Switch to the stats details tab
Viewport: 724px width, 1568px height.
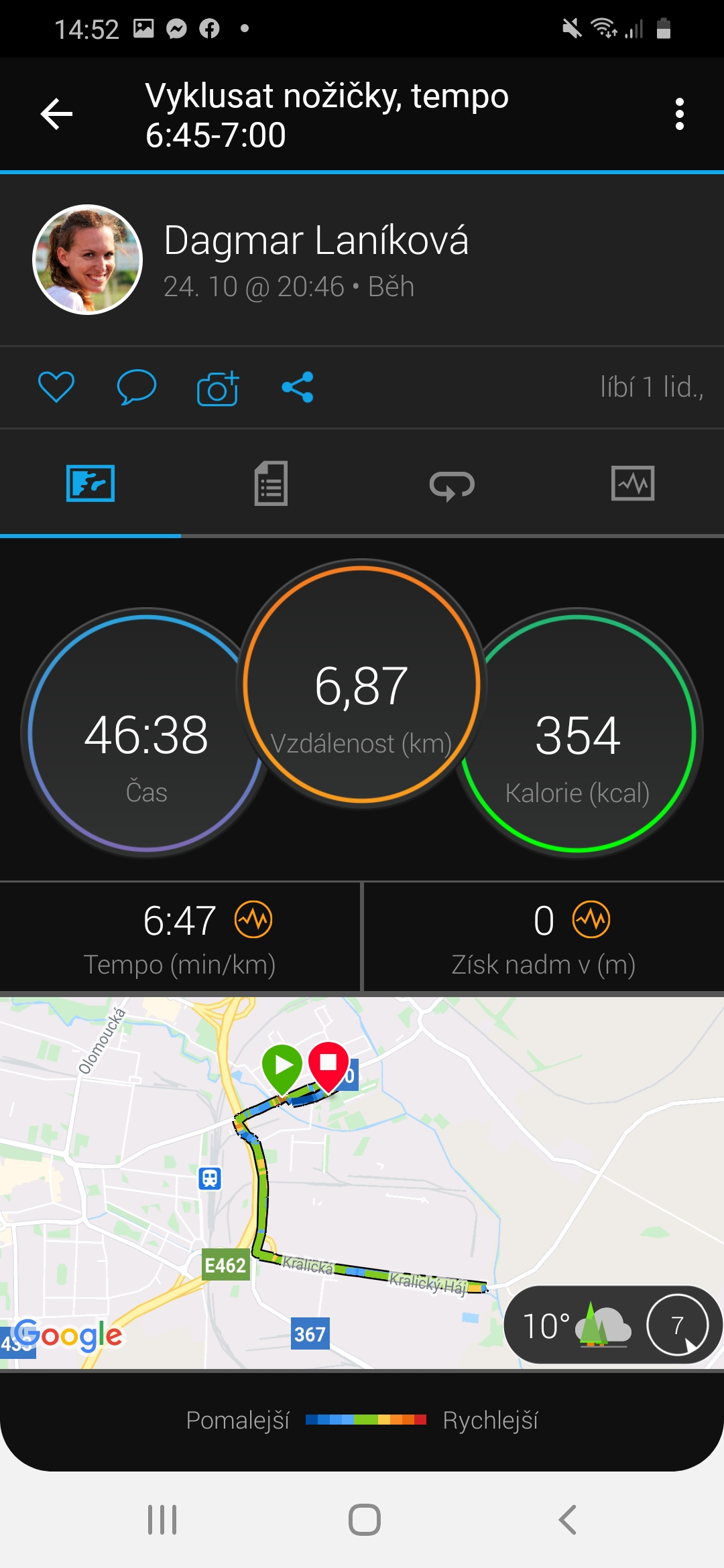click(271, 483)
